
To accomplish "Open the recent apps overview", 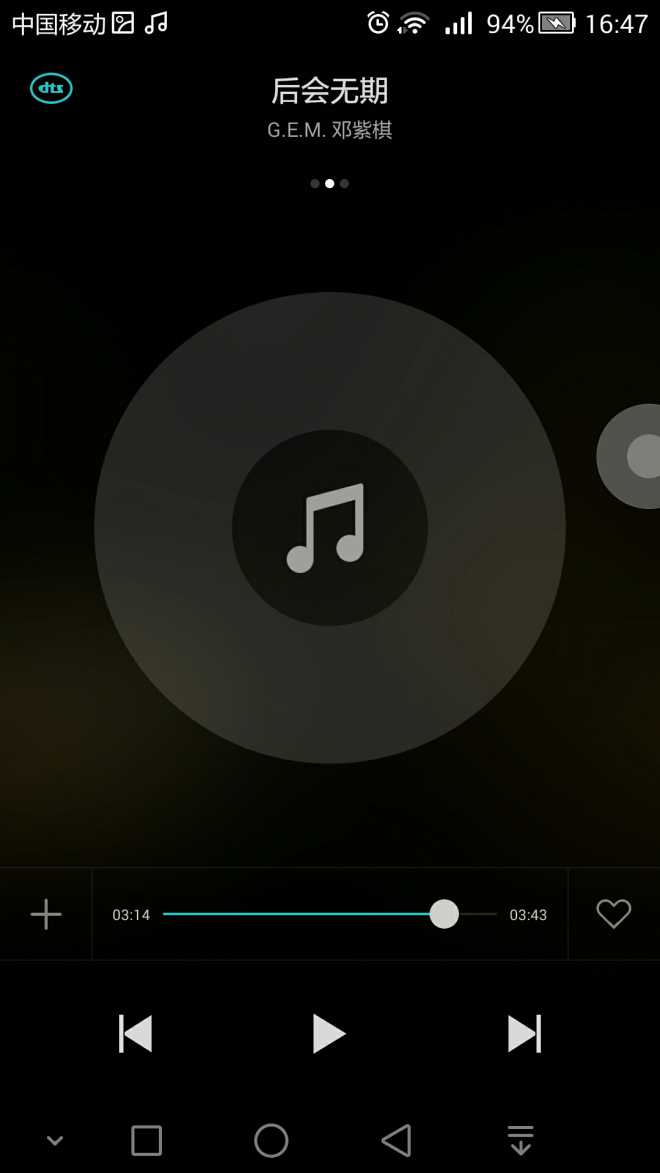I will [x=146, y=1140].
